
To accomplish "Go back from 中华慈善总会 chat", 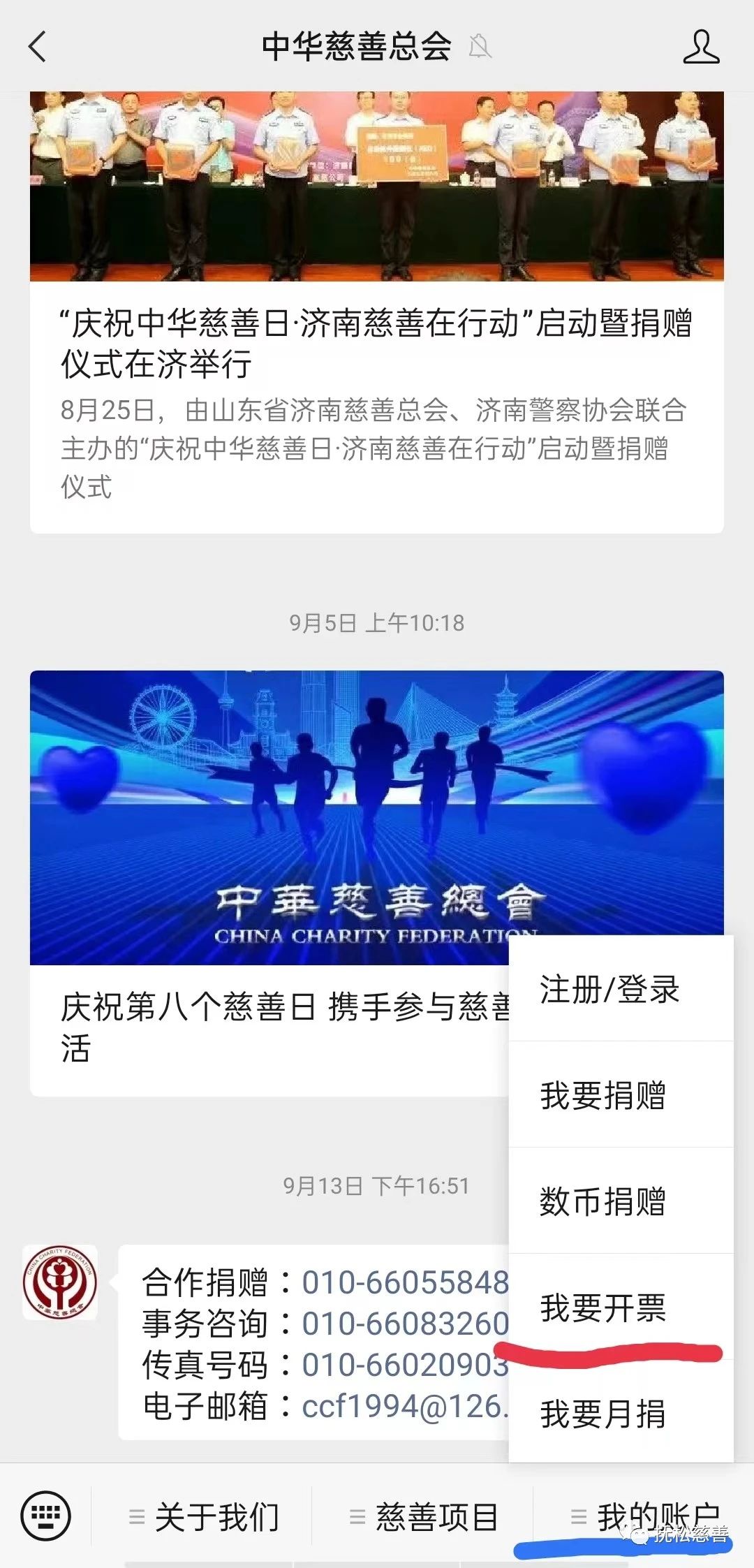I will [38, 47].
